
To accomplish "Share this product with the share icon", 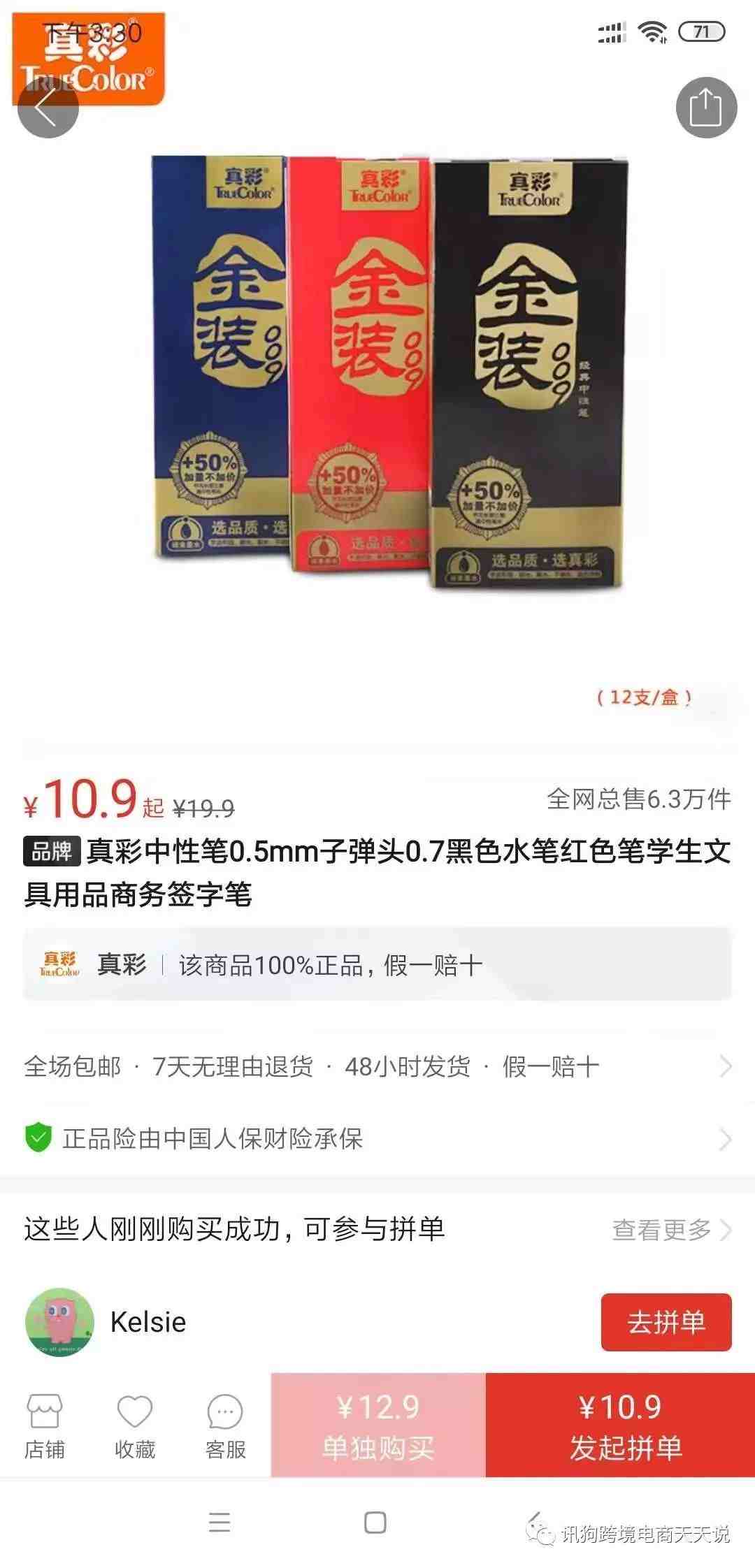I will (706, 108).
